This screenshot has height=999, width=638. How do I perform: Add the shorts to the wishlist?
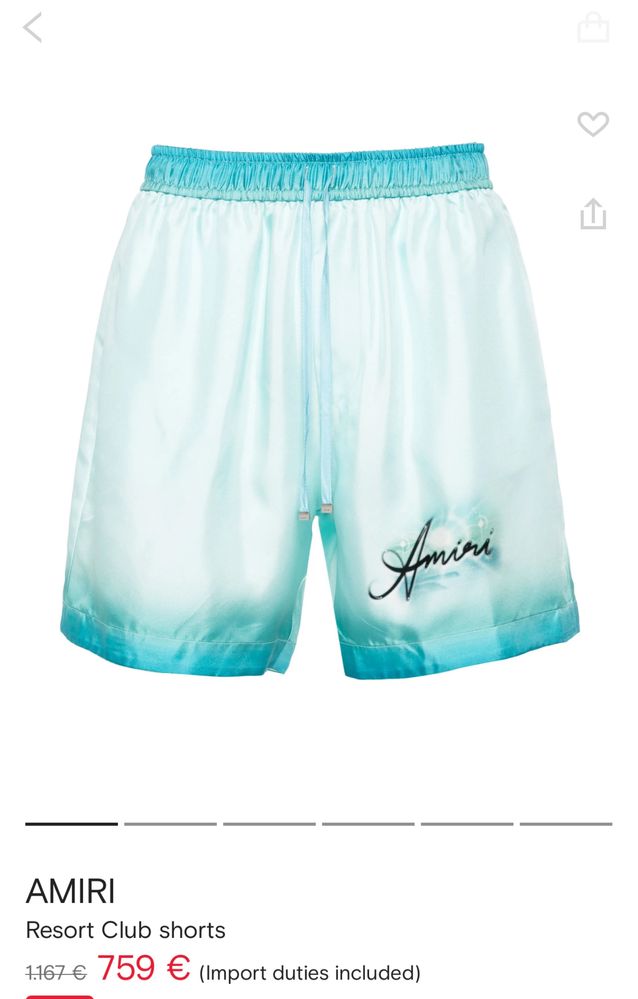pyautogui.click(x=593, y=124)
